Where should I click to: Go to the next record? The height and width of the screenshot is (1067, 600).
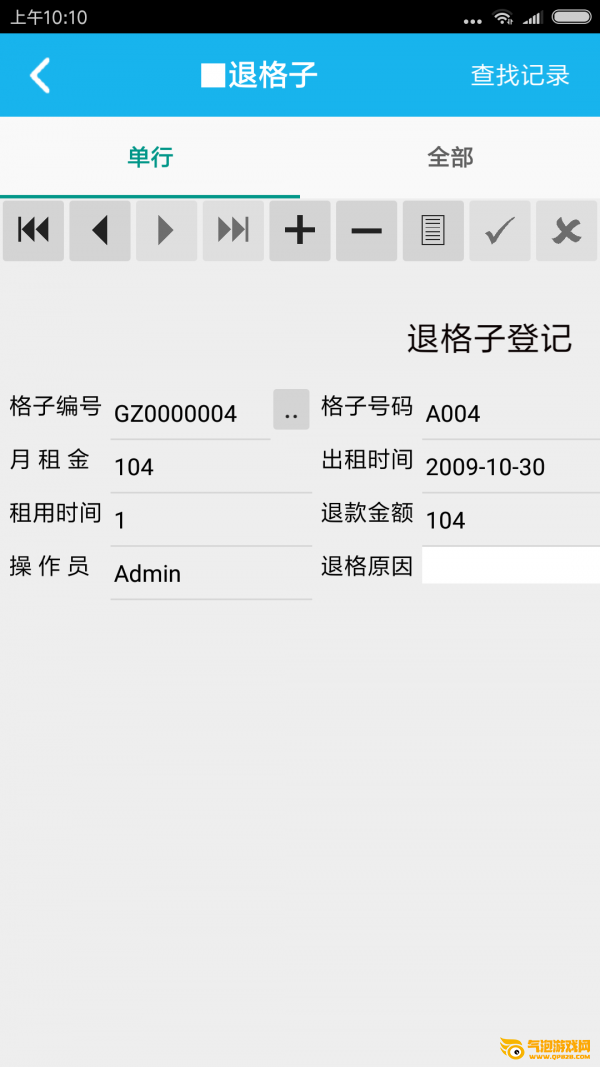[x=167, y=231]
